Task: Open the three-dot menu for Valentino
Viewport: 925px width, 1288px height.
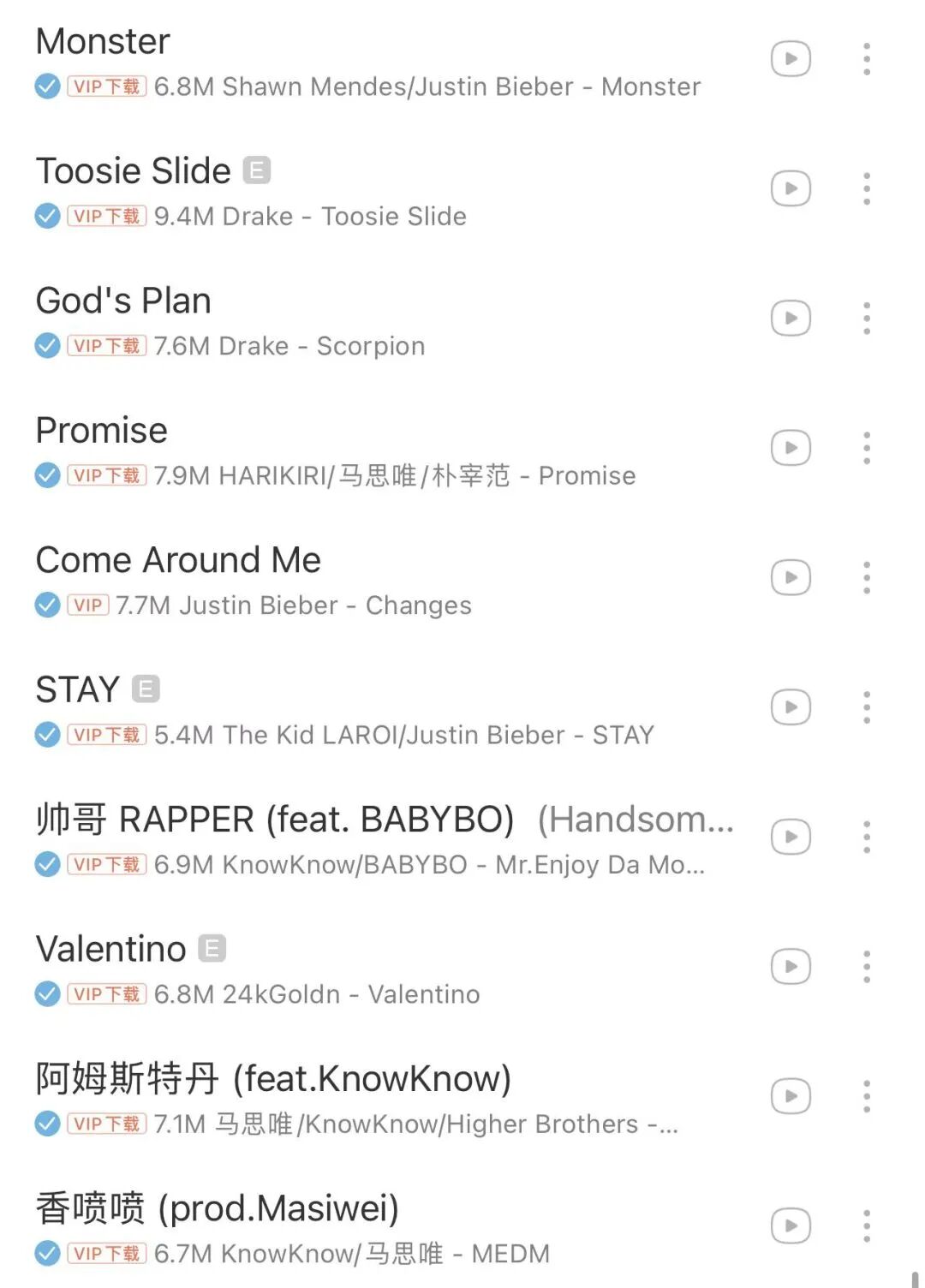Action: (x=867, y=967)
